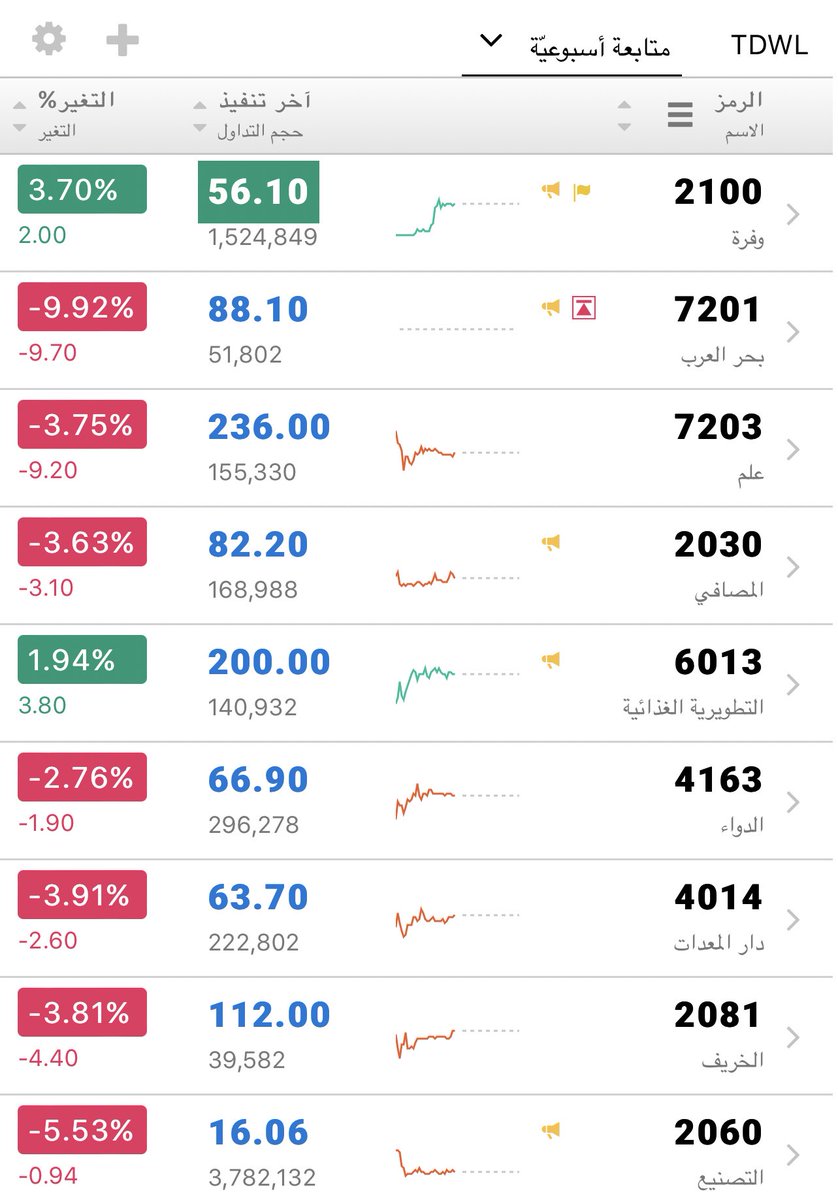Open stock 4163 الدواء

[x=419, y=801]
